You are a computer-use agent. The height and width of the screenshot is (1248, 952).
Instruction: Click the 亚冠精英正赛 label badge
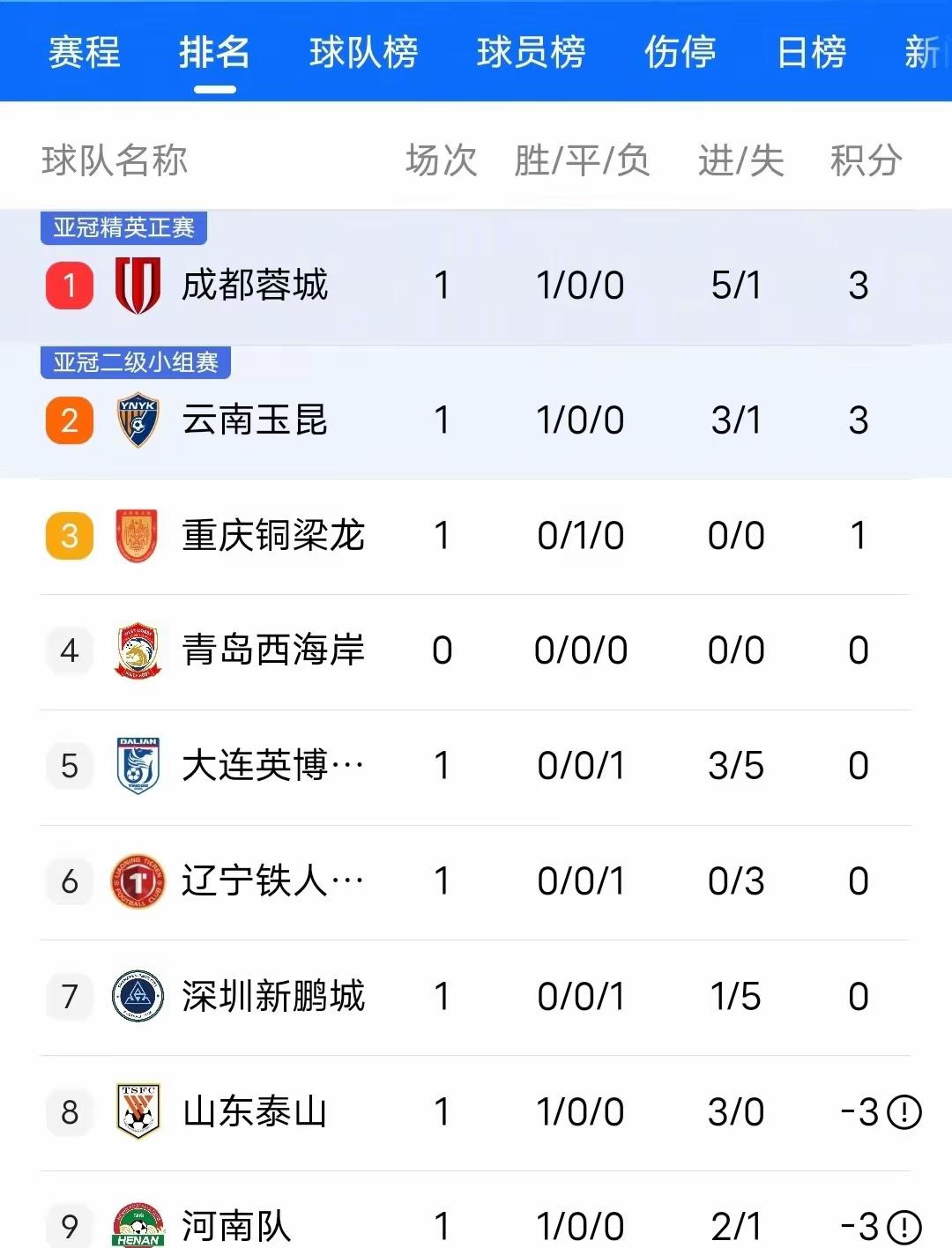(123, 228)
